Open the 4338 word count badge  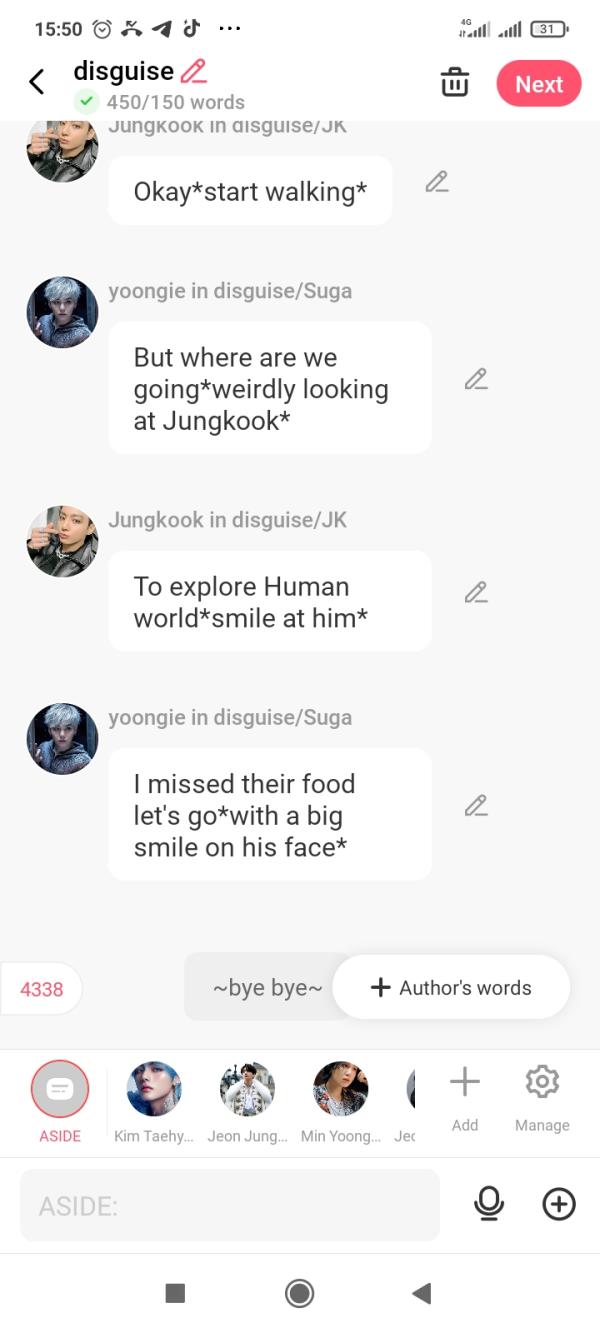pyautogui.click(x=42, y=989)
